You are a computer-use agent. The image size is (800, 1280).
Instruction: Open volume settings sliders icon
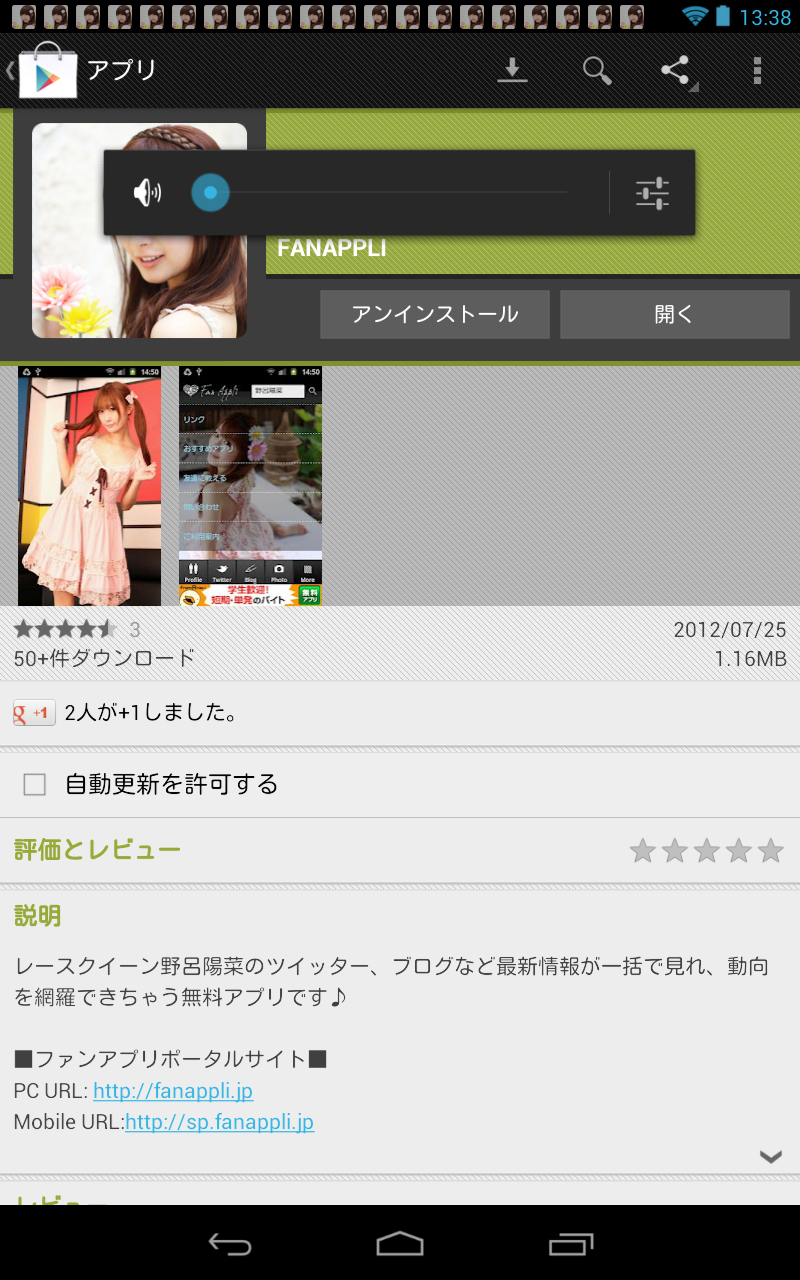[652, 193]
